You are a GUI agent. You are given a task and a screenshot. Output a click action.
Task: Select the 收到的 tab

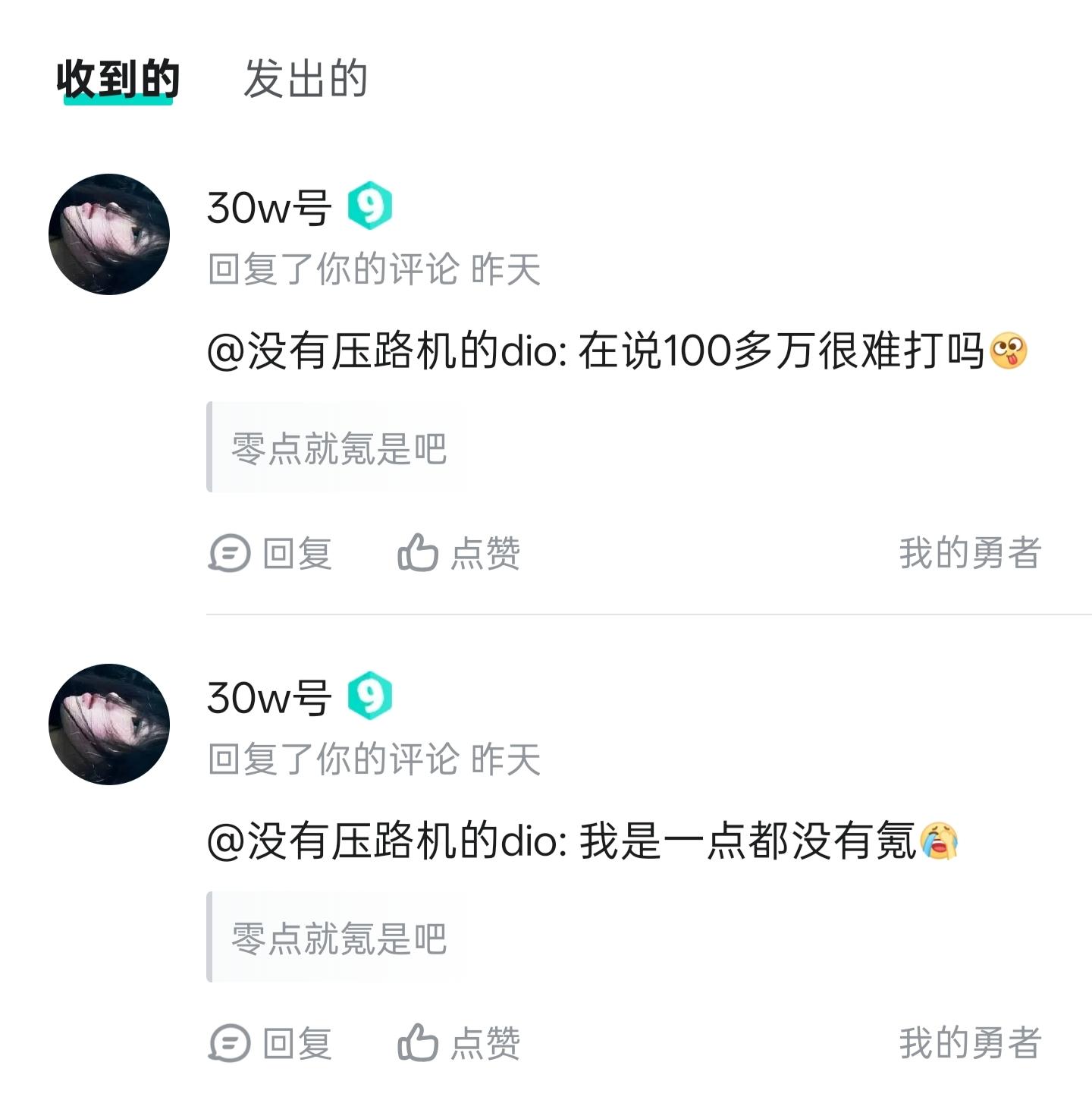(118, 79)
